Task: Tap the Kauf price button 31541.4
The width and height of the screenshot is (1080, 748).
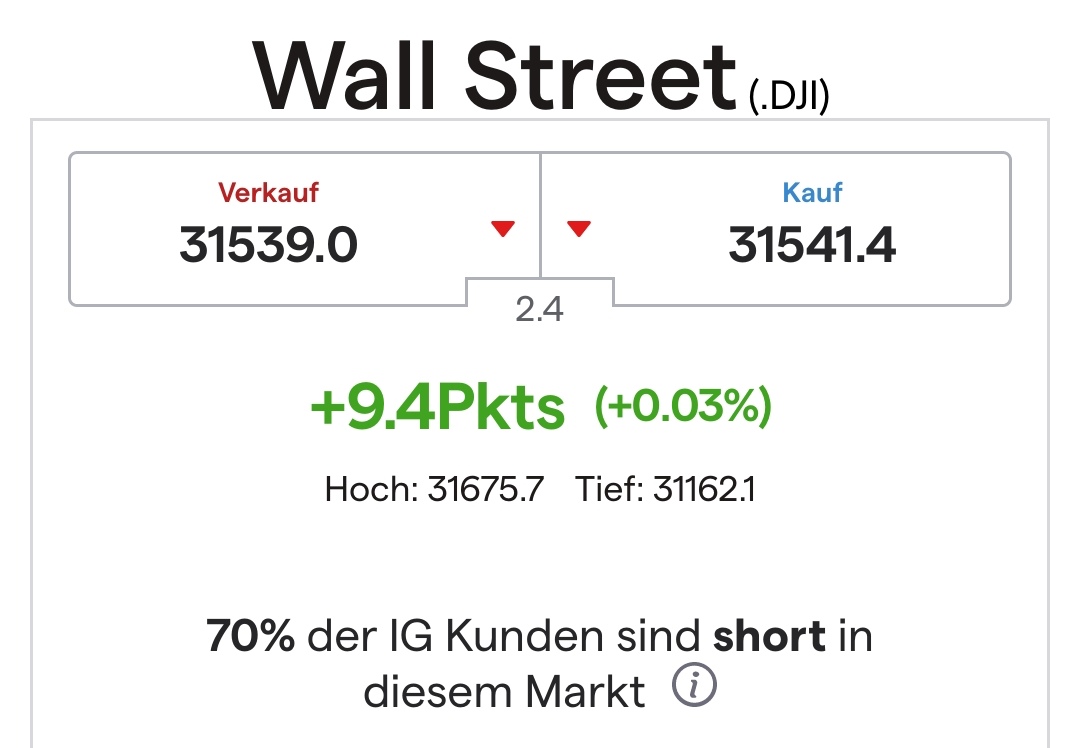Action: point(776,229)
